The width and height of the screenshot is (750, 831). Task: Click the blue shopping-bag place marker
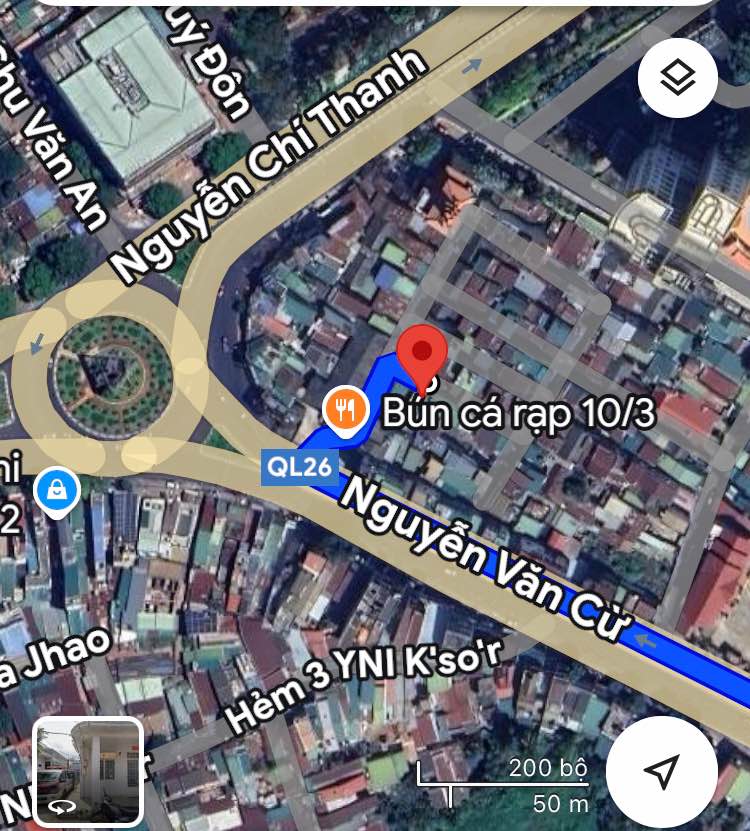pyautogui.click(x=58, y=489)
